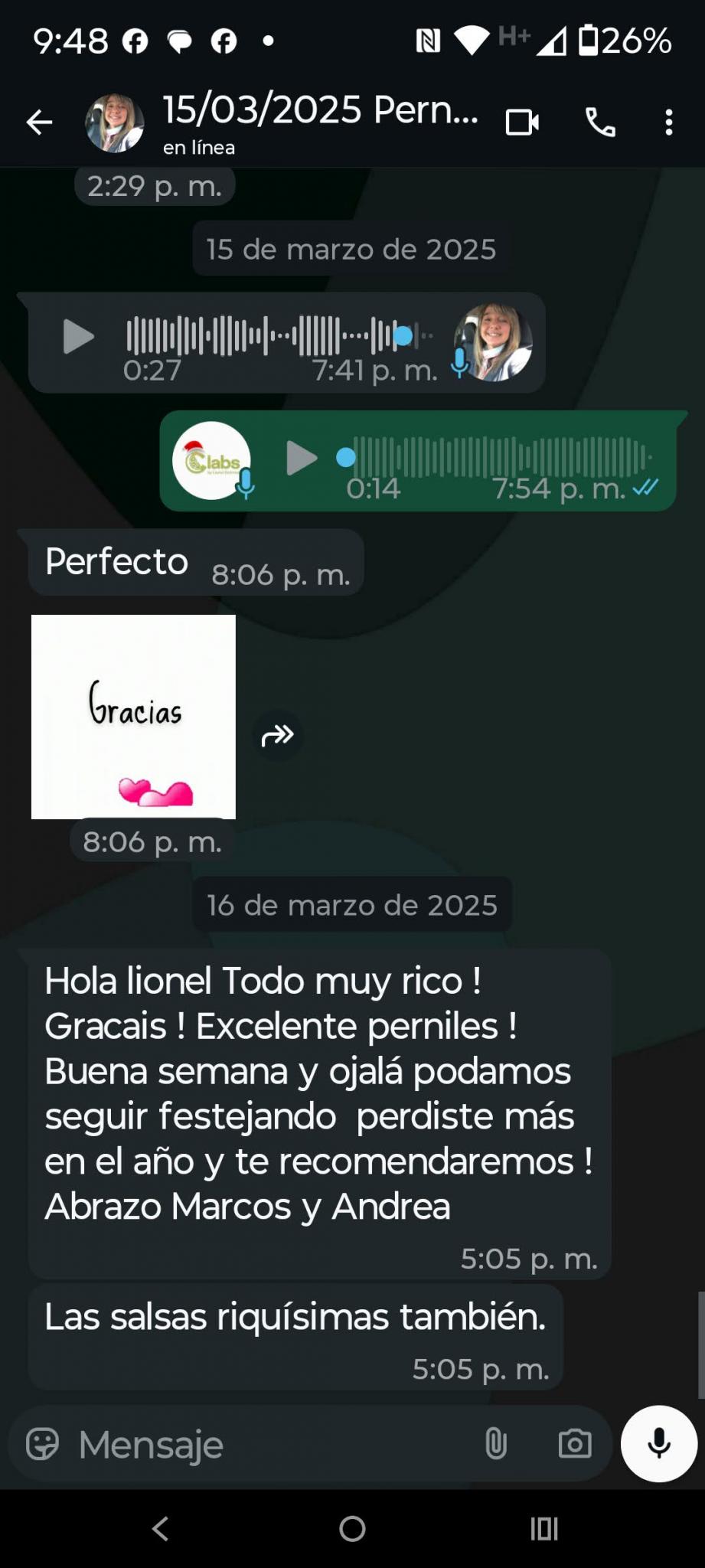The width and height of the screenshot is (705, 1568).
Task: Play the 0:27 voice message
Action: point(77,337)
